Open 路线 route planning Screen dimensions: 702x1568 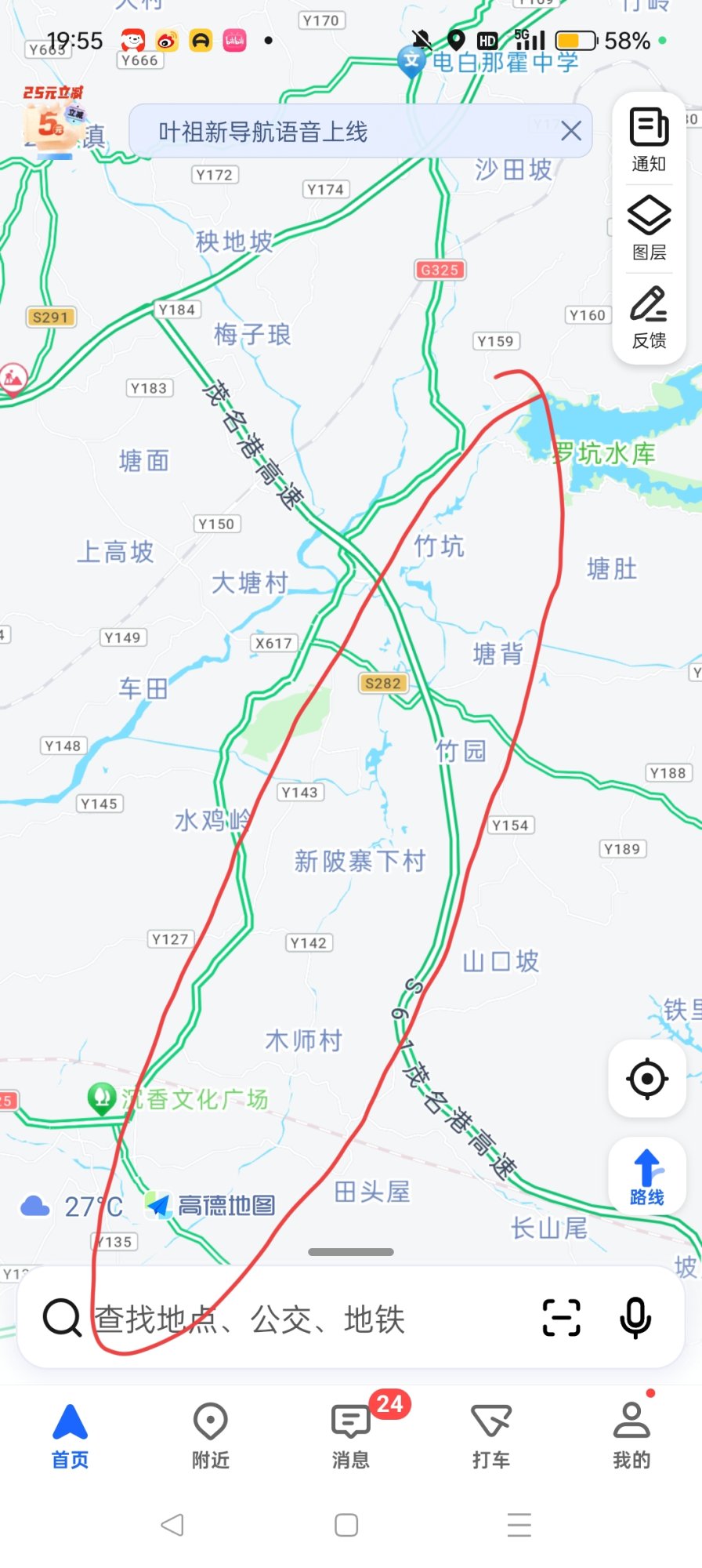(x=647, y=1176)
